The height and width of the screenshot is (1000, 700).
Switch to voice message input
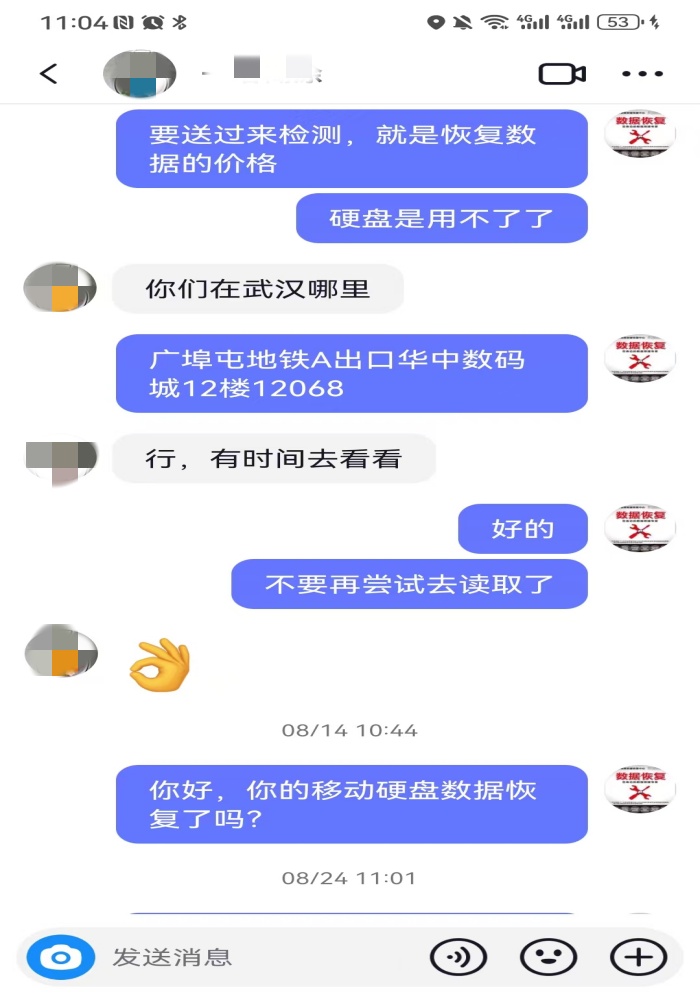458,957
